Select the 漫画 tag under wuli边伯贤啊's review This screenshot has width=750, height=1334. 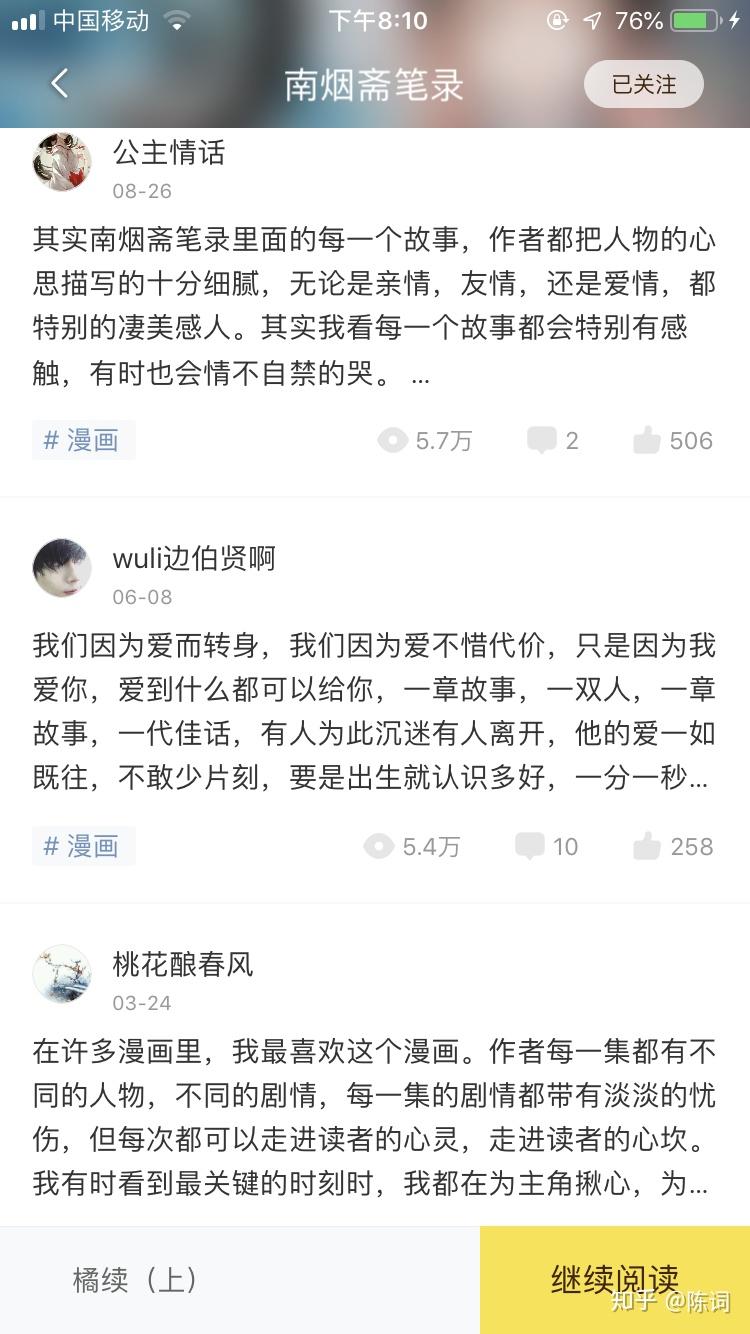(x=83, y=846)
